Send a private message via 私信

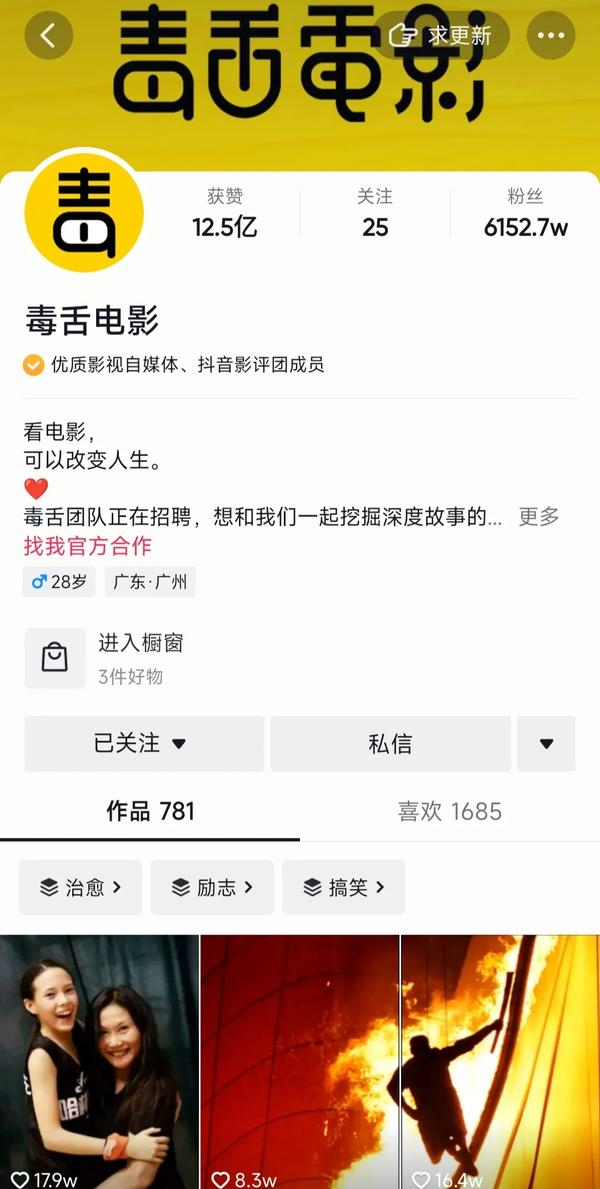pyautogui.click(x=390, y=744)
